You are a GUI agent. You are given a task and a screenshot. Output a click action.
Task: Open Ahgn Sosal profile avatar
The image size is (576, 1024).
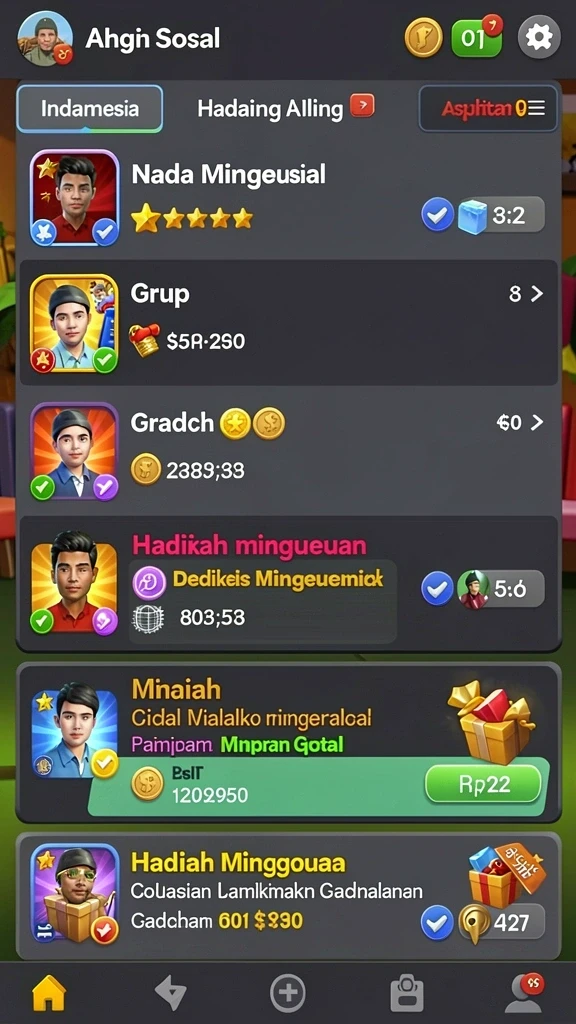coord(45,39)
